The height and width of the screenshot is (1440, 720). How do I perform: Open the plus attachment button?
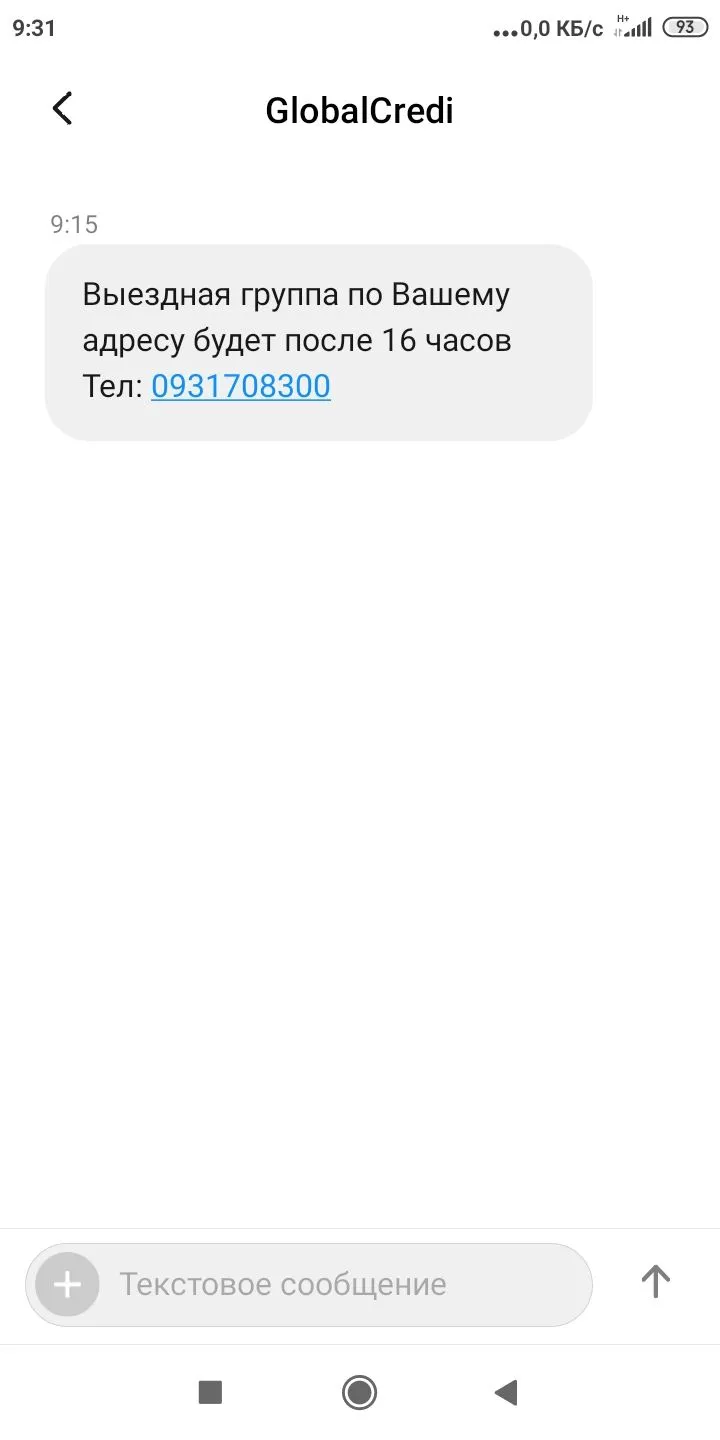(x=67, y=1284)
